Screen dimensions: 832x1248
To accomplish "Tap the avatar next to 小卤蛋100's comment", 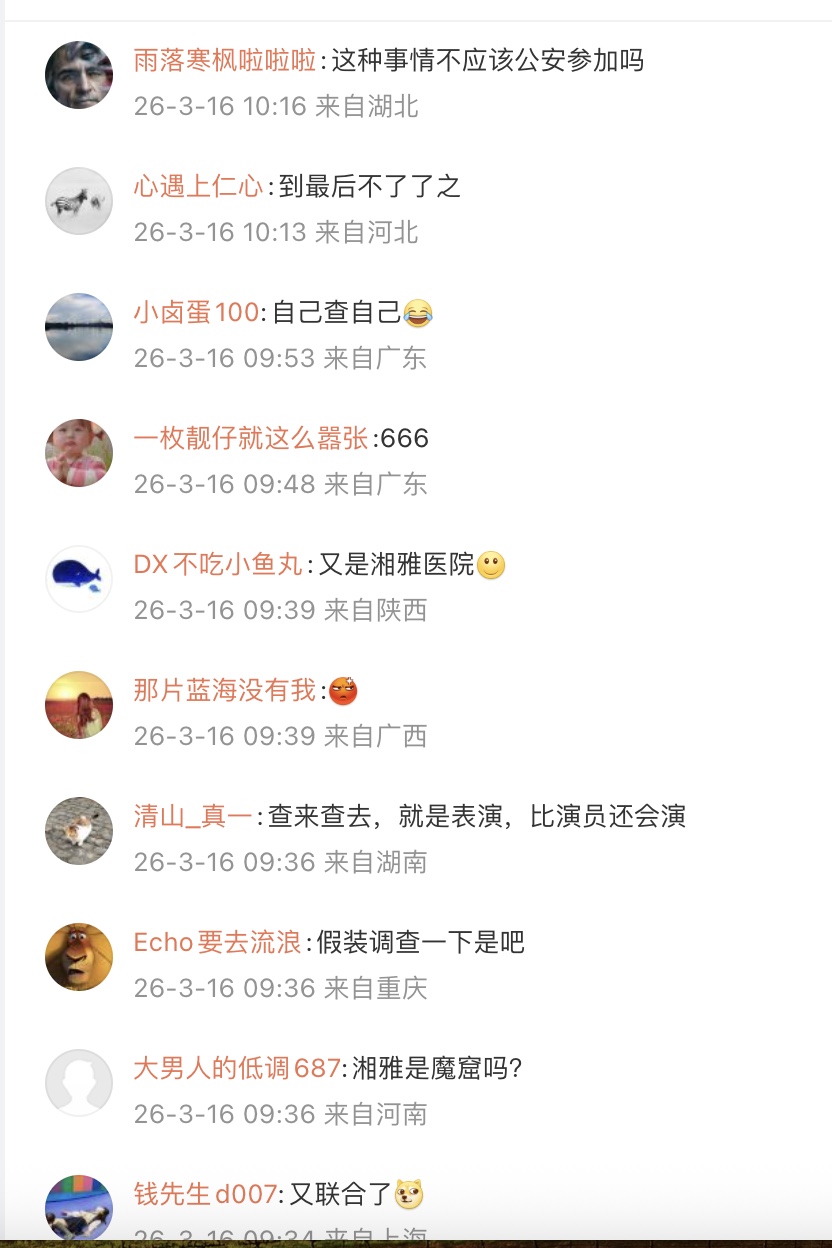I will 79,327.
